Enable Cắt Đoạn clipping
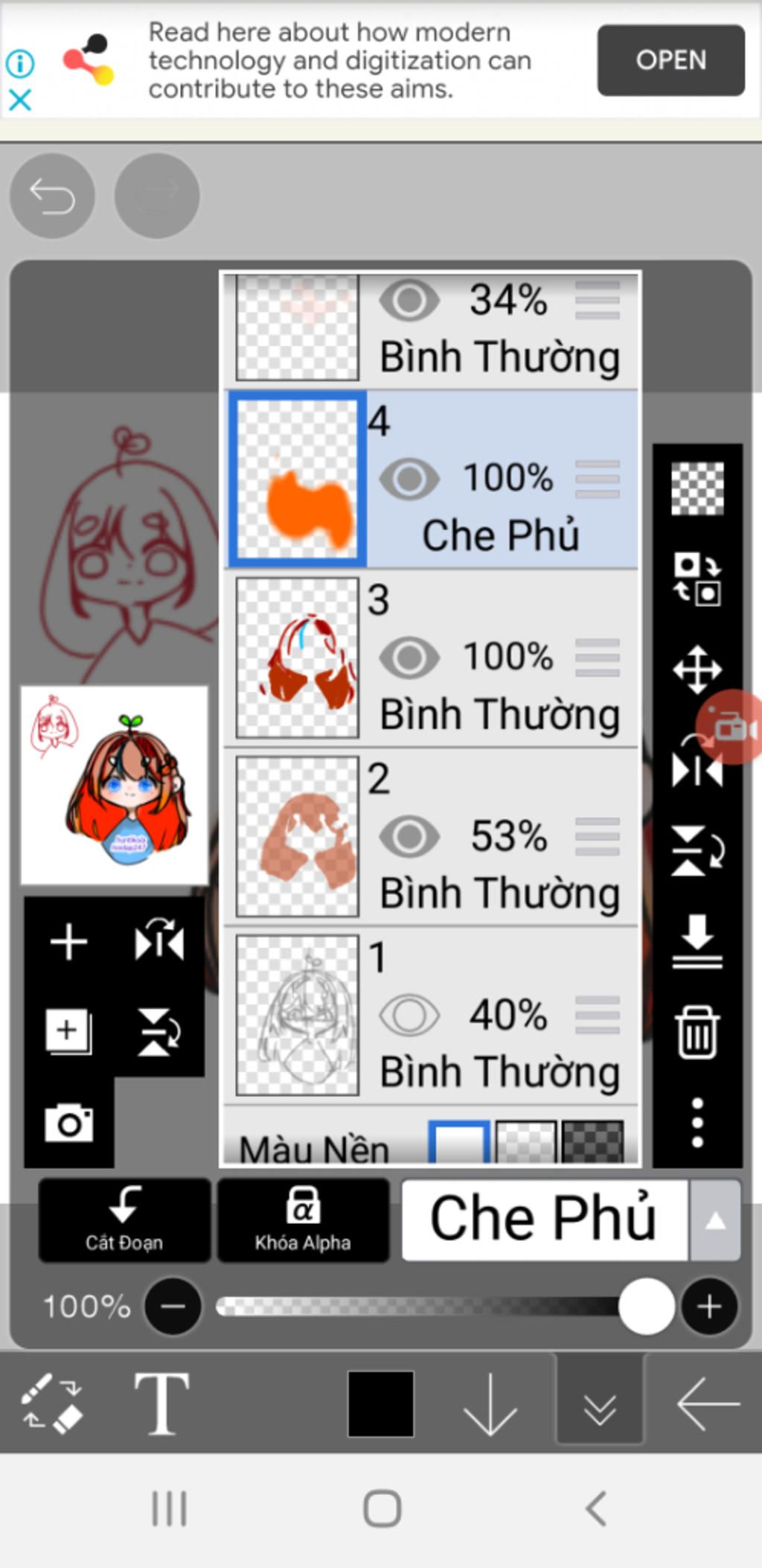Image resolution: width=762 pixels, height=1568 pixels. pos(124,1220)
